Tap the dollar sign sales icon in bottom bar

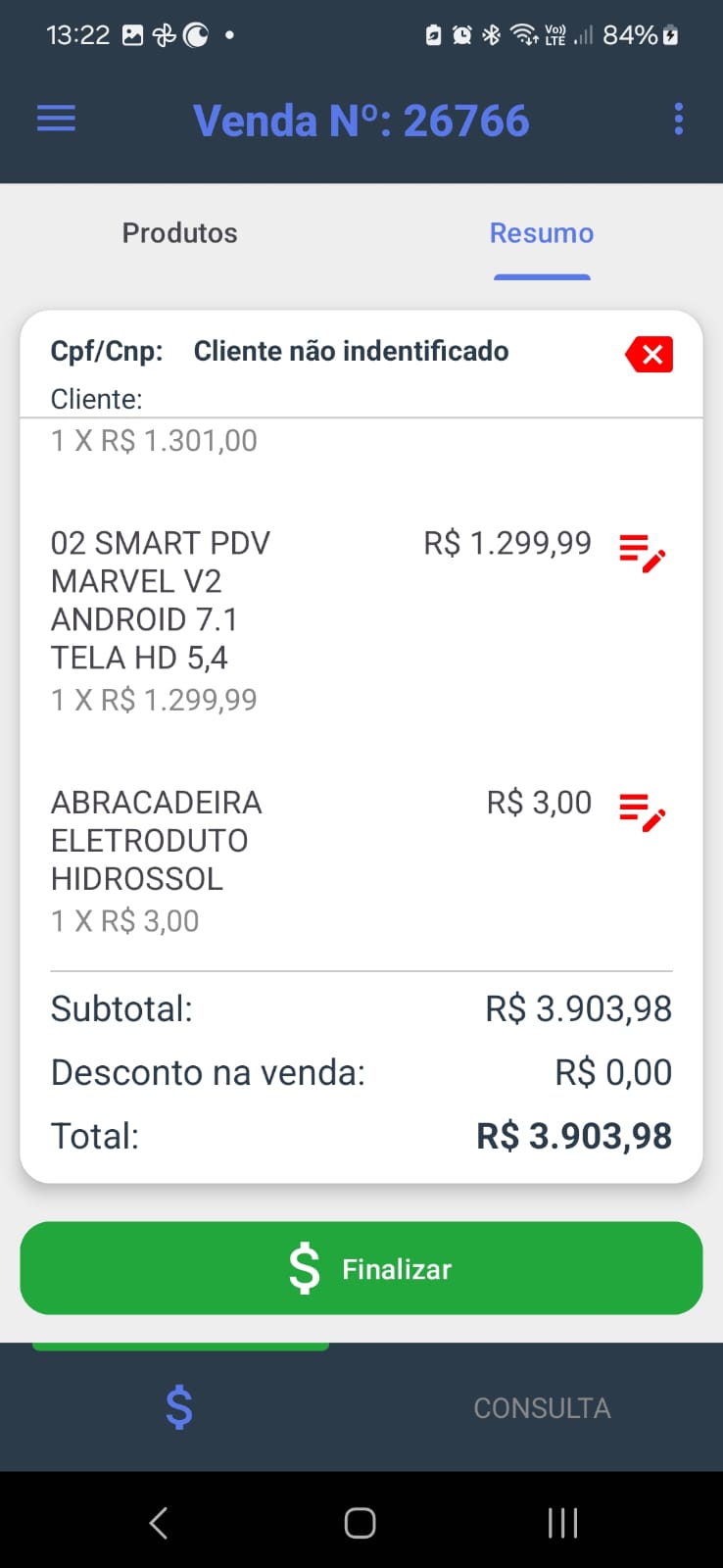(177, 1407)
